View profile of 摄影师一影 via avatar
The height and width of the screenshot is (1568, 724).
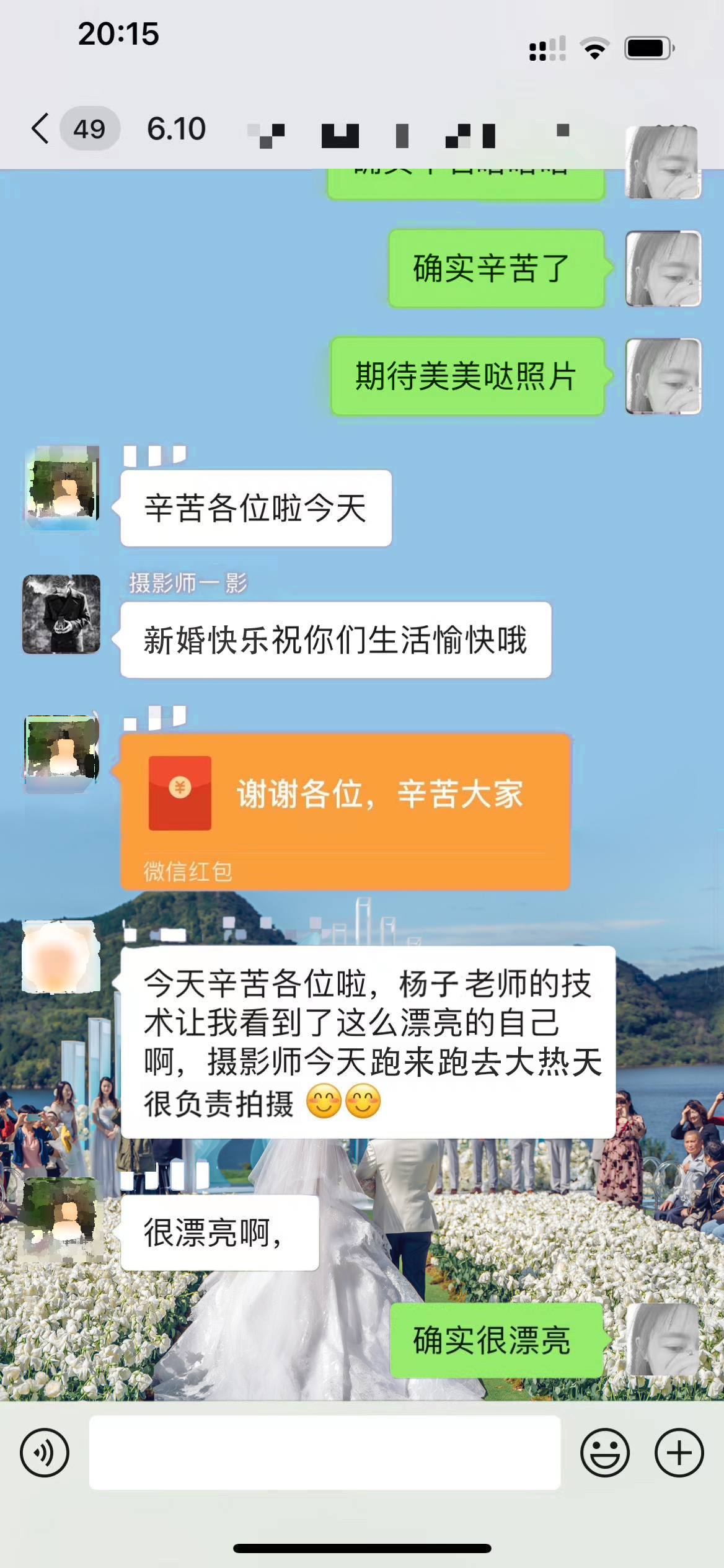click(x=61, y=614)
